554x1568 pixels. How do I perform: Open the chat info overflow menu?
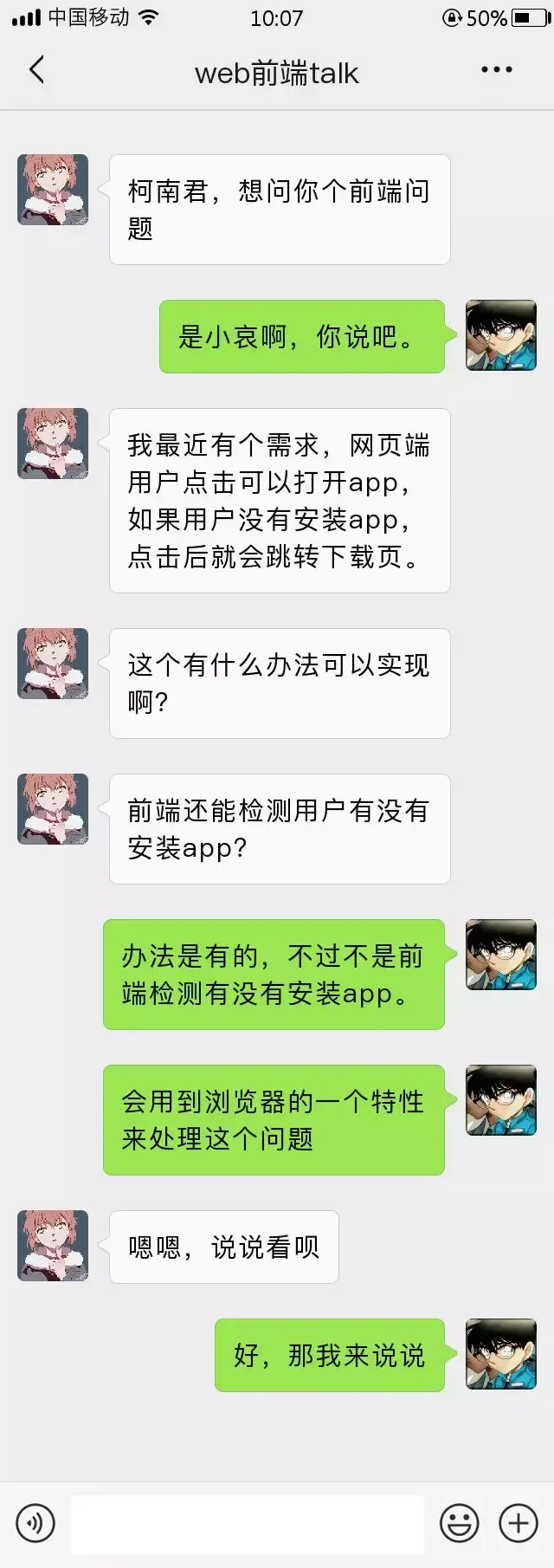pyautogui.click(x=496, y=70)
